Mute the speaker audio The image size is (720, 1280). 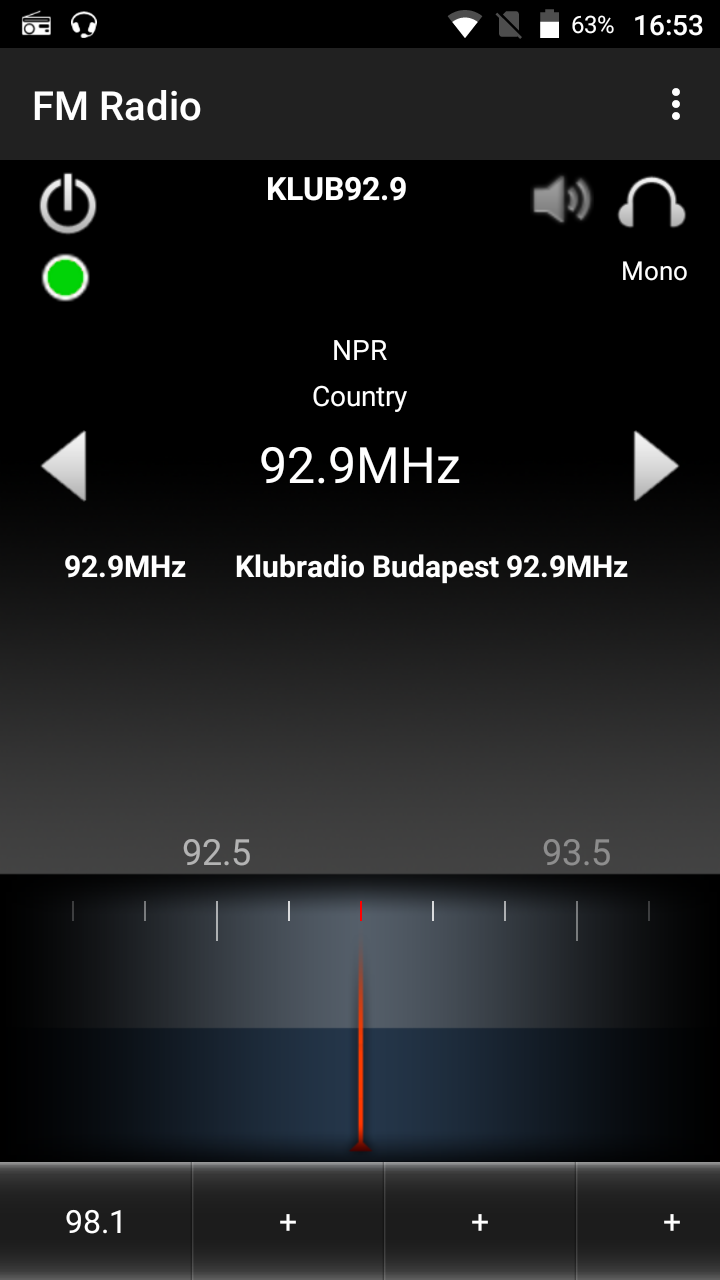tap(561, 201)
